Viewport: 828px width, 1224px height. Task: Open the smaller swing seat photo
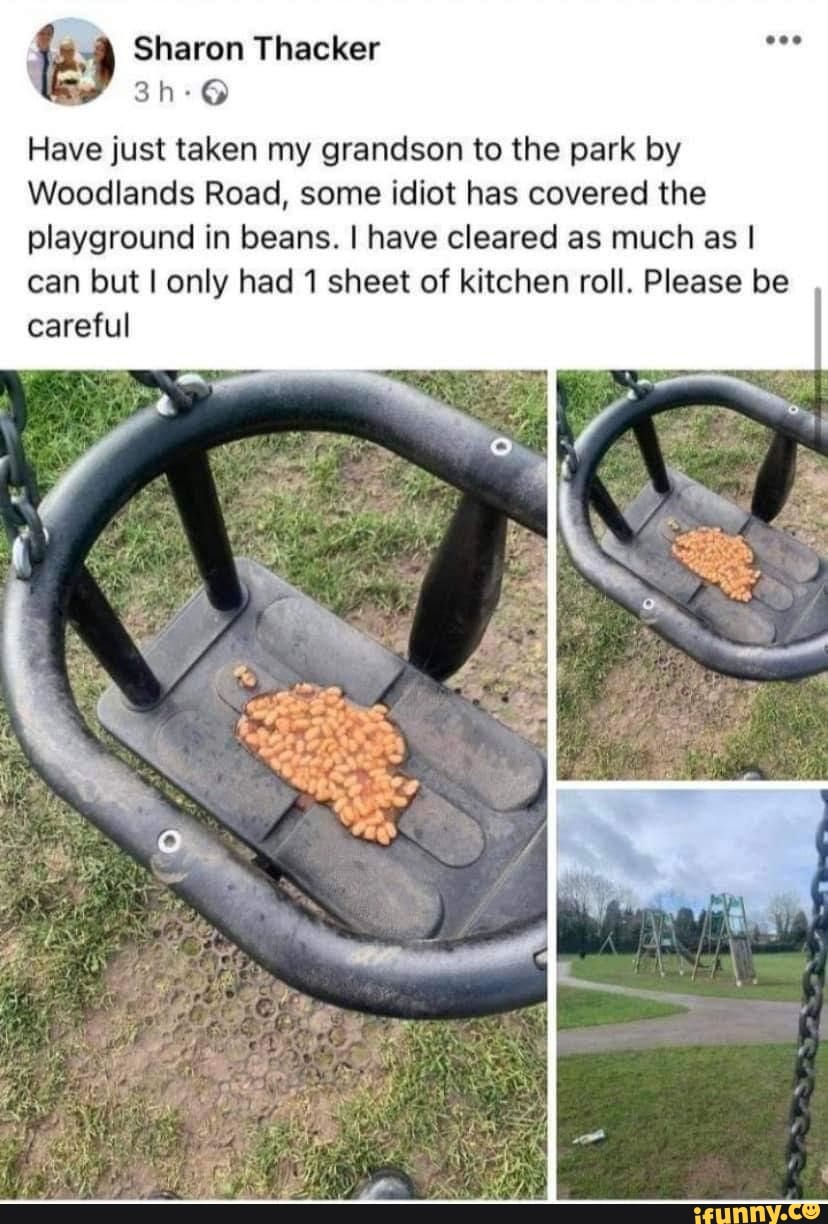(692, 575)
